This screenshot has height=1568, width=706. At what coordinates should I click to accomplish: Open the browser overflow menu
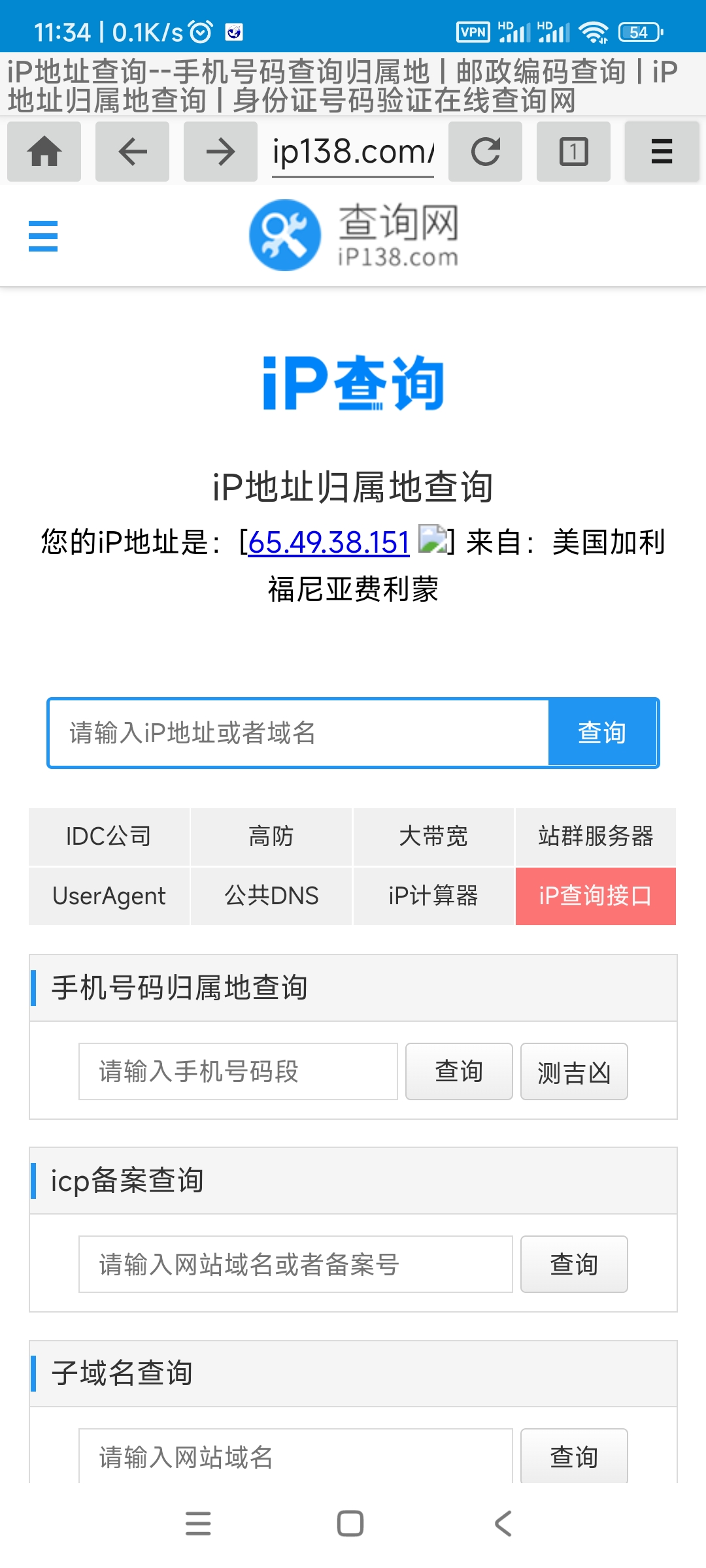(662, 152)
